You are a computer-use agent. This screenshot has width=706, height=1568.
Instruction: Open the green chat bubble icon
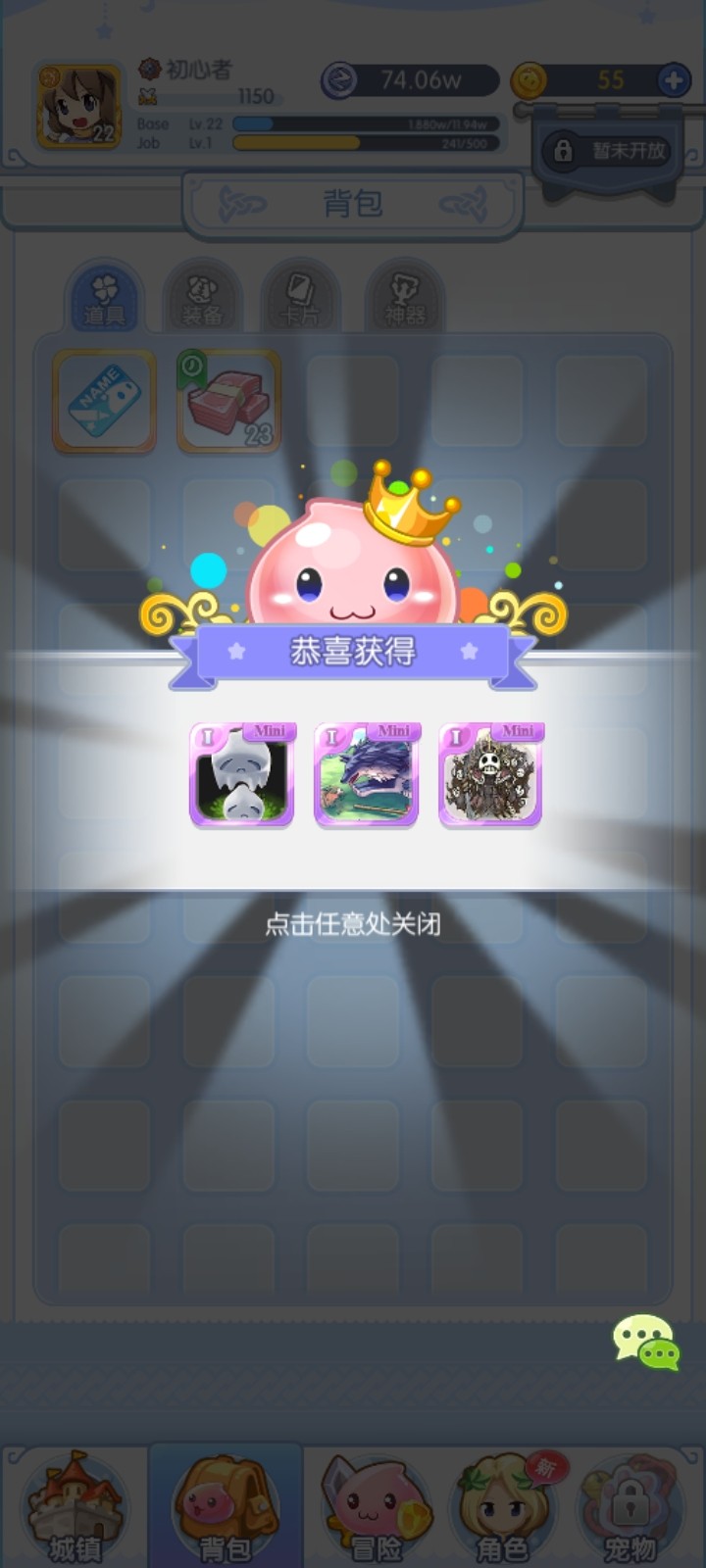tap(646, 1342)
